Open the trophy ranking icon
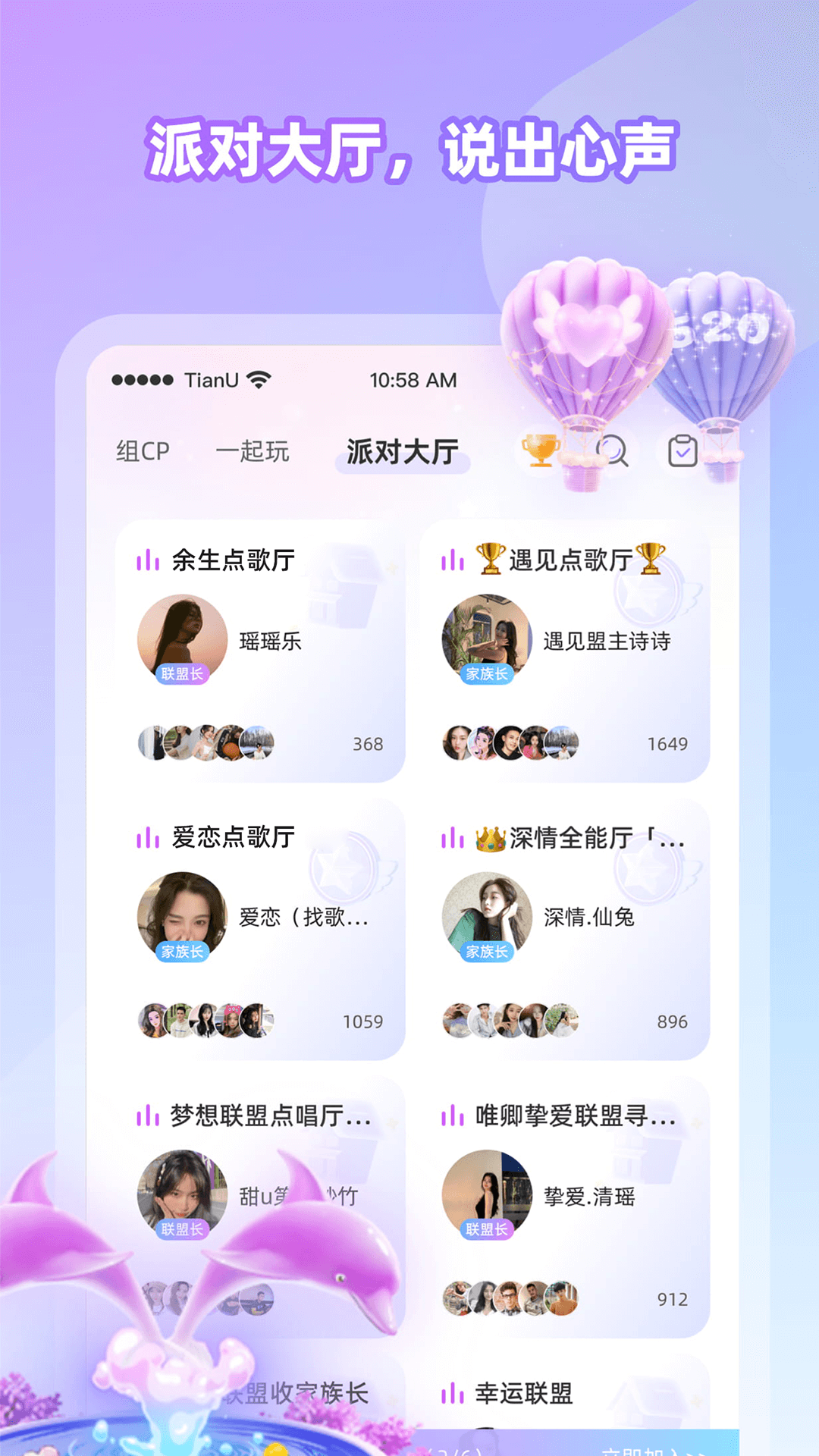 coord(539,450)
